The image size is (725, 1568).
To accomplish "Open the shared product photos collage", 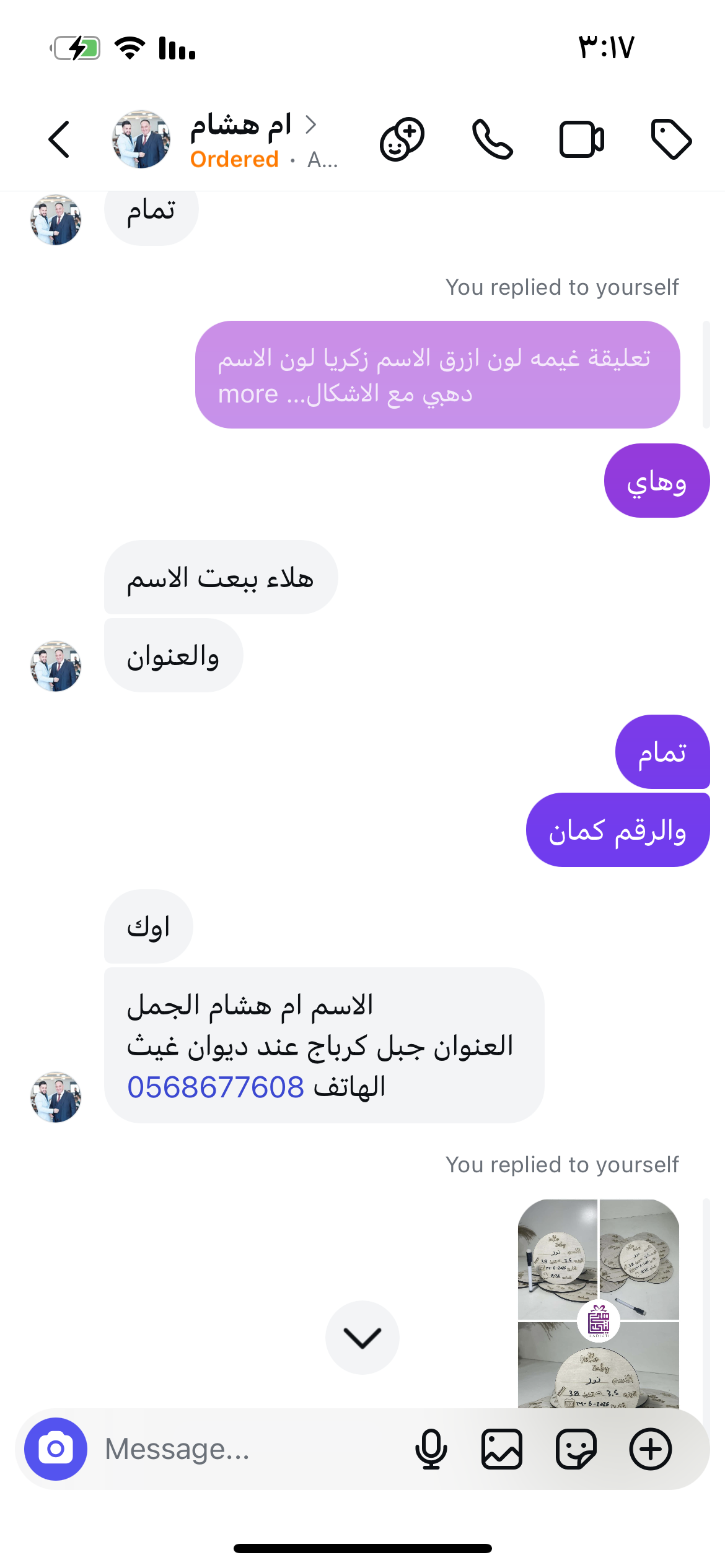I will [598, 1300].
